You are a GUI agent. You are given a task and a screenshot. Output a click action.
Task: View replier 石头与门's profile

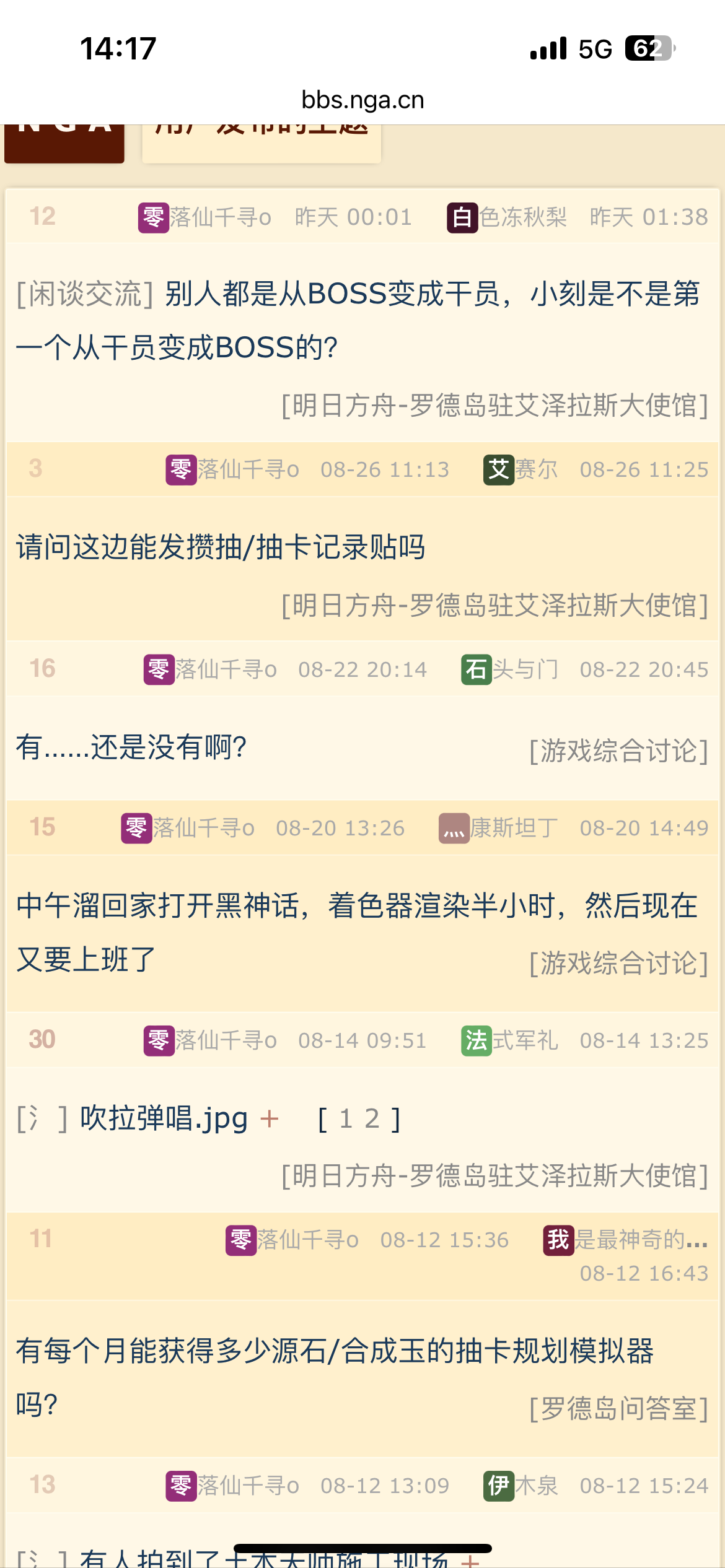click(509, 669)
